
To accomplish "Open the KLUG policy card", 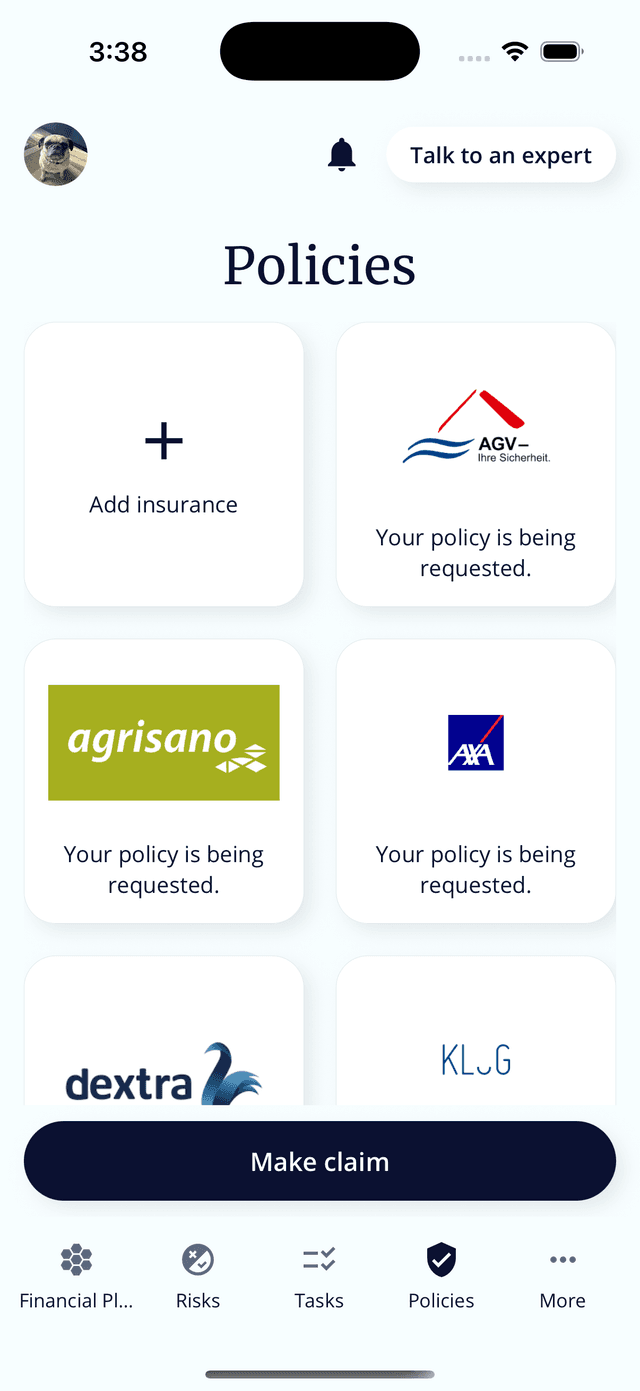I will click(476, 1040).
